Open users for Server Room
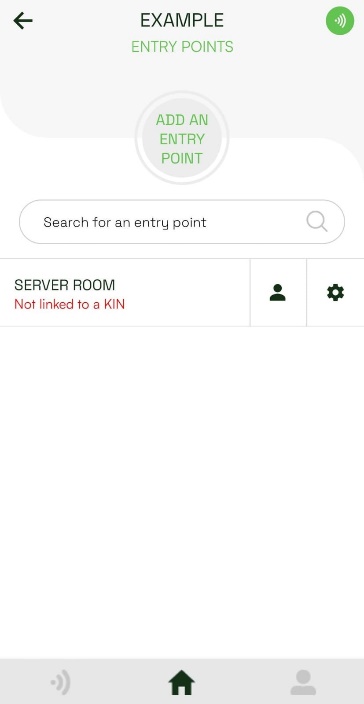Image resolution: width=364 pixels, height=704 pixels. (x=278, y=293)
